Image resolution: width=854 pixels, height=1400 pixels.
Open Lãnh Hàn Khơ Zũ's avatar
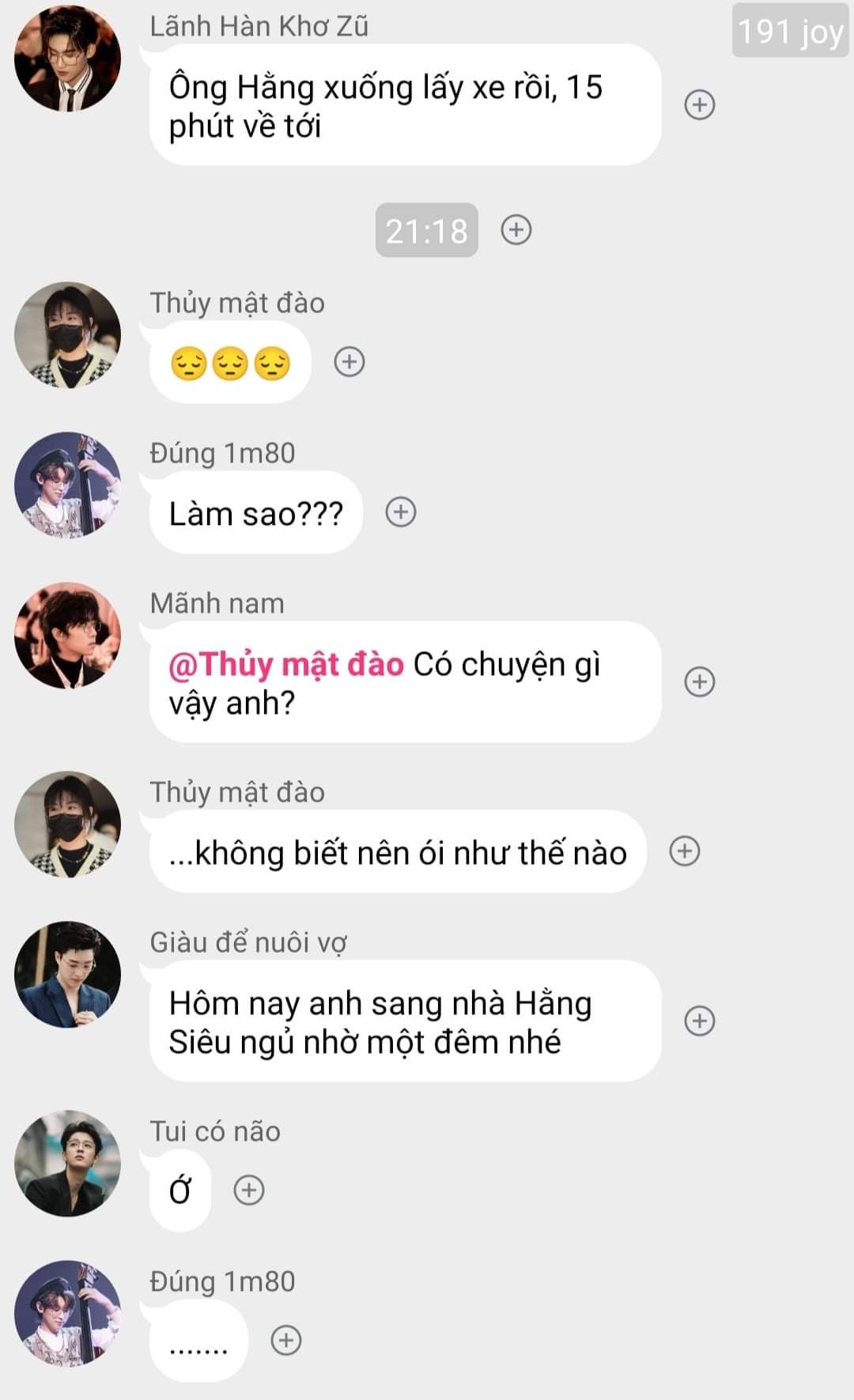68,58
